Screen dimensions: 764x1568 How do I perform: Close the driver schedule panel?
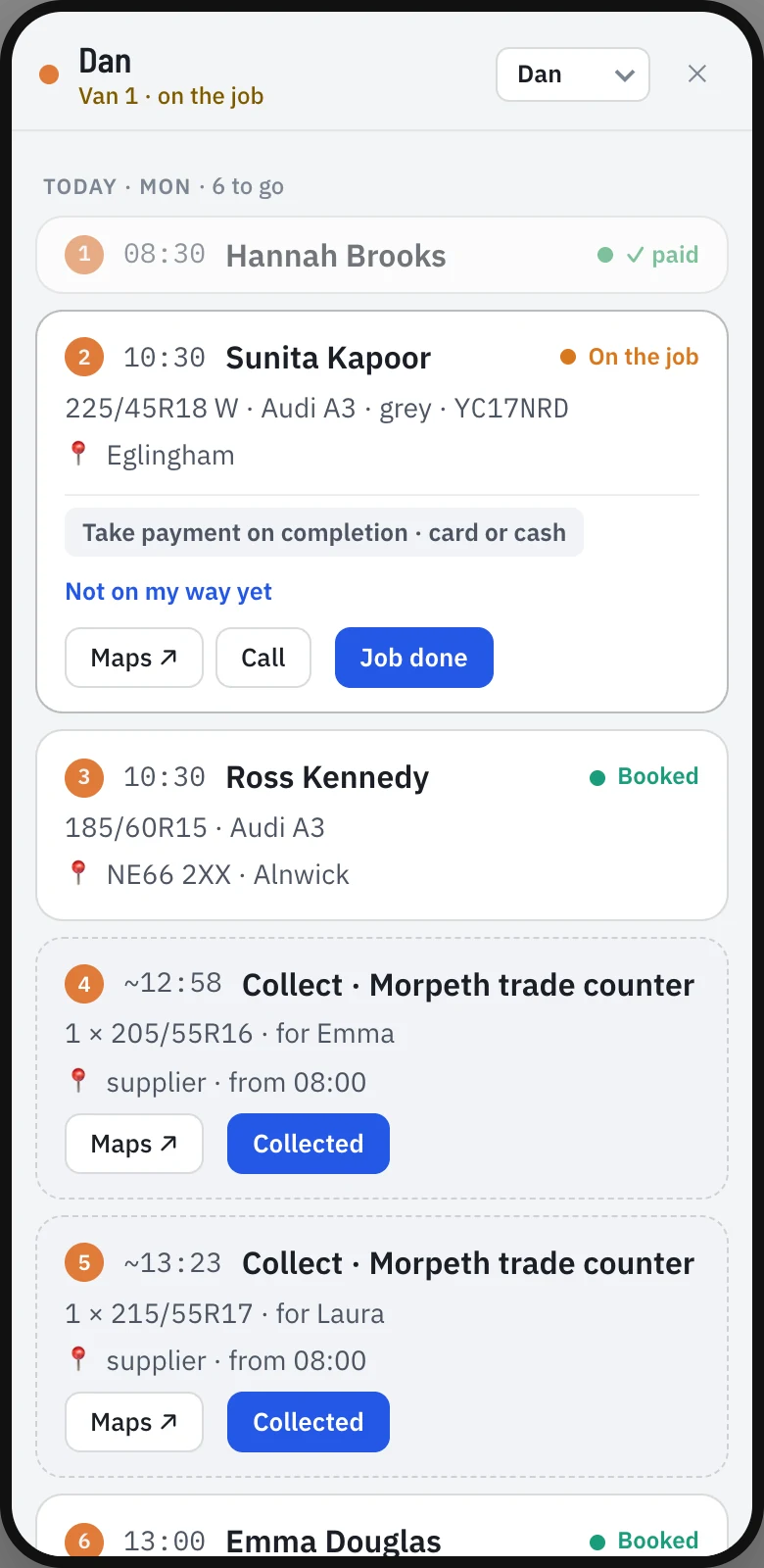coord(697,74)
